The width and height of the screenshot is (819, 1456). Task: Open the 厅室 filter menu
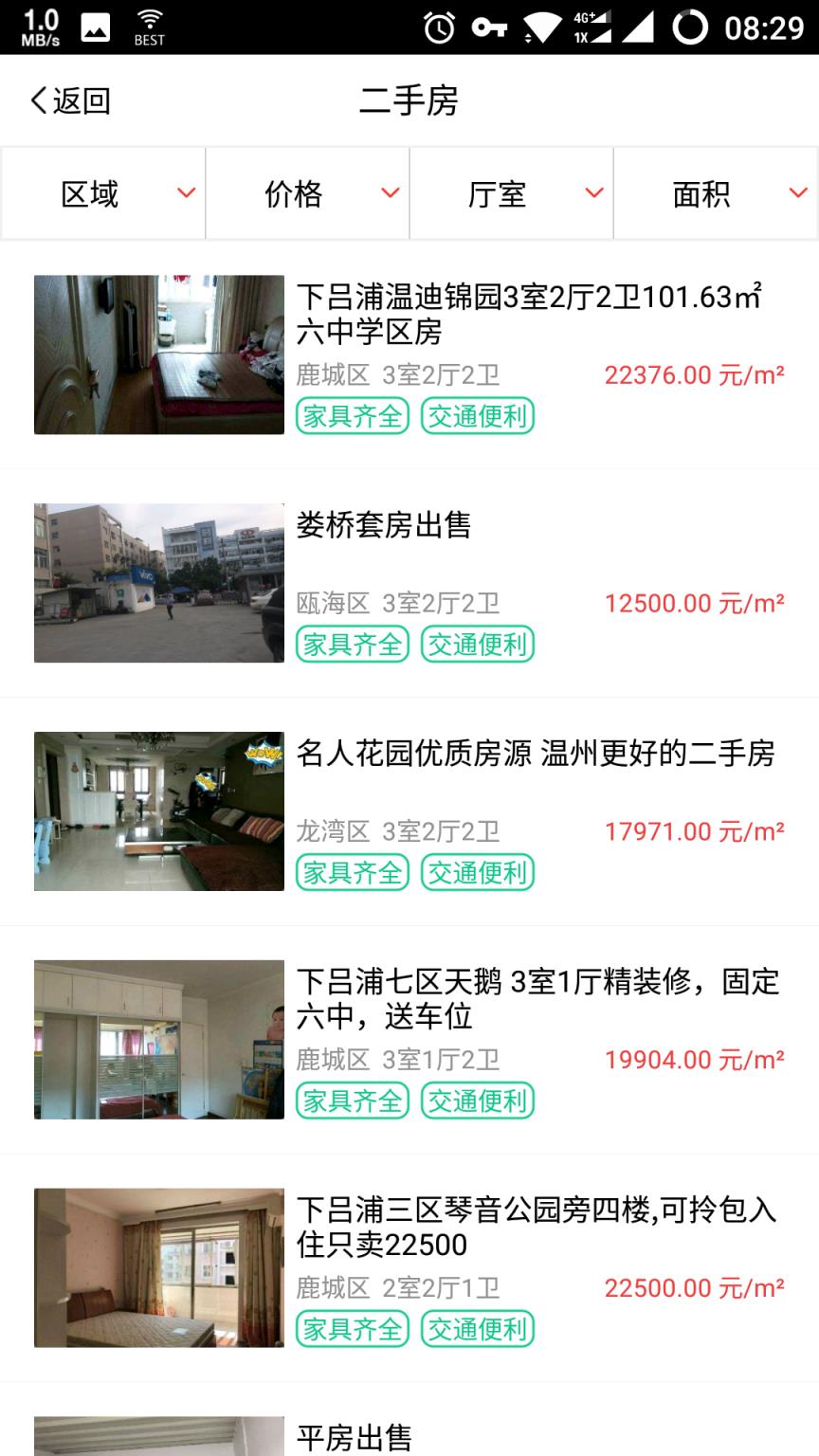point(511,192)
